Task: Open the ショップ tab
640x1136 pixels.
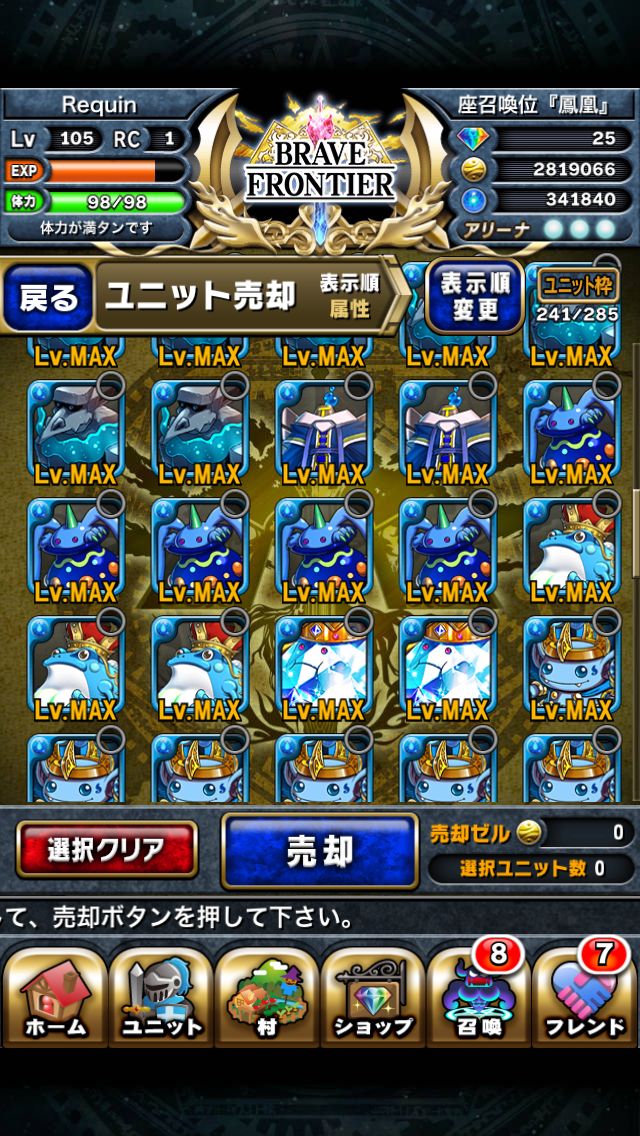Action: [372, 999]
